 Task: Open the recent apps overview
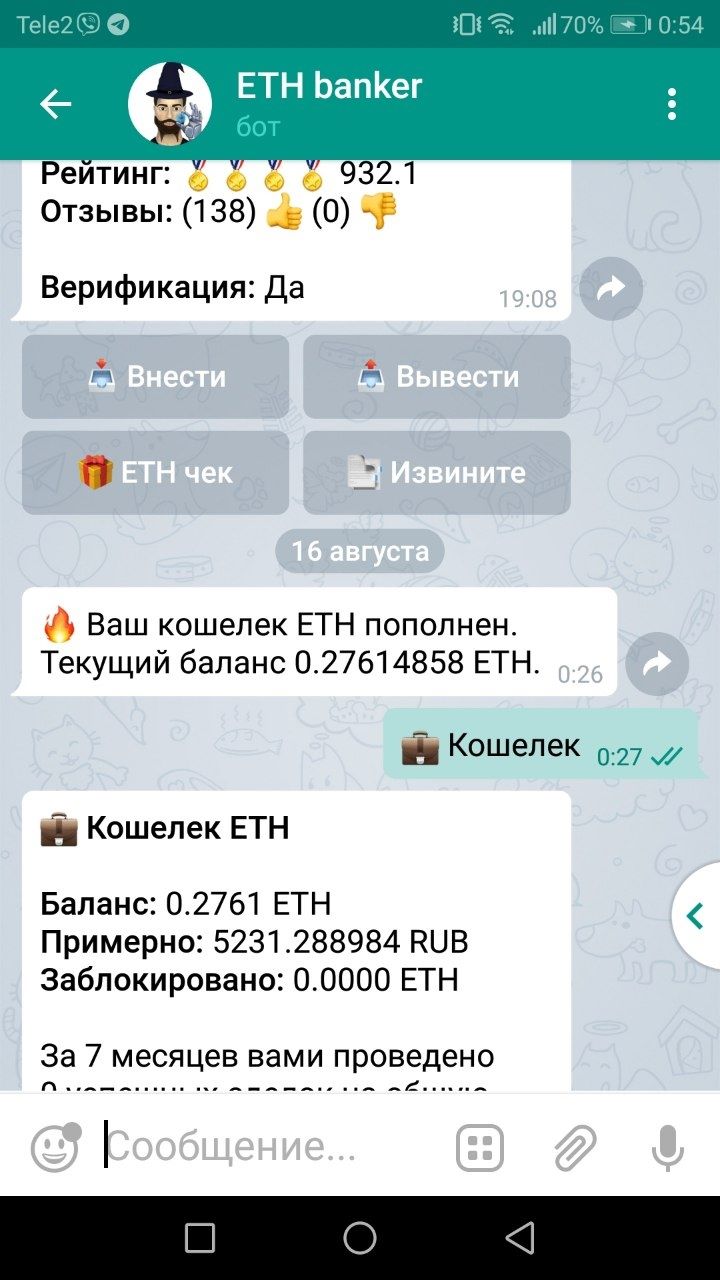click(x=200, y=1238)
